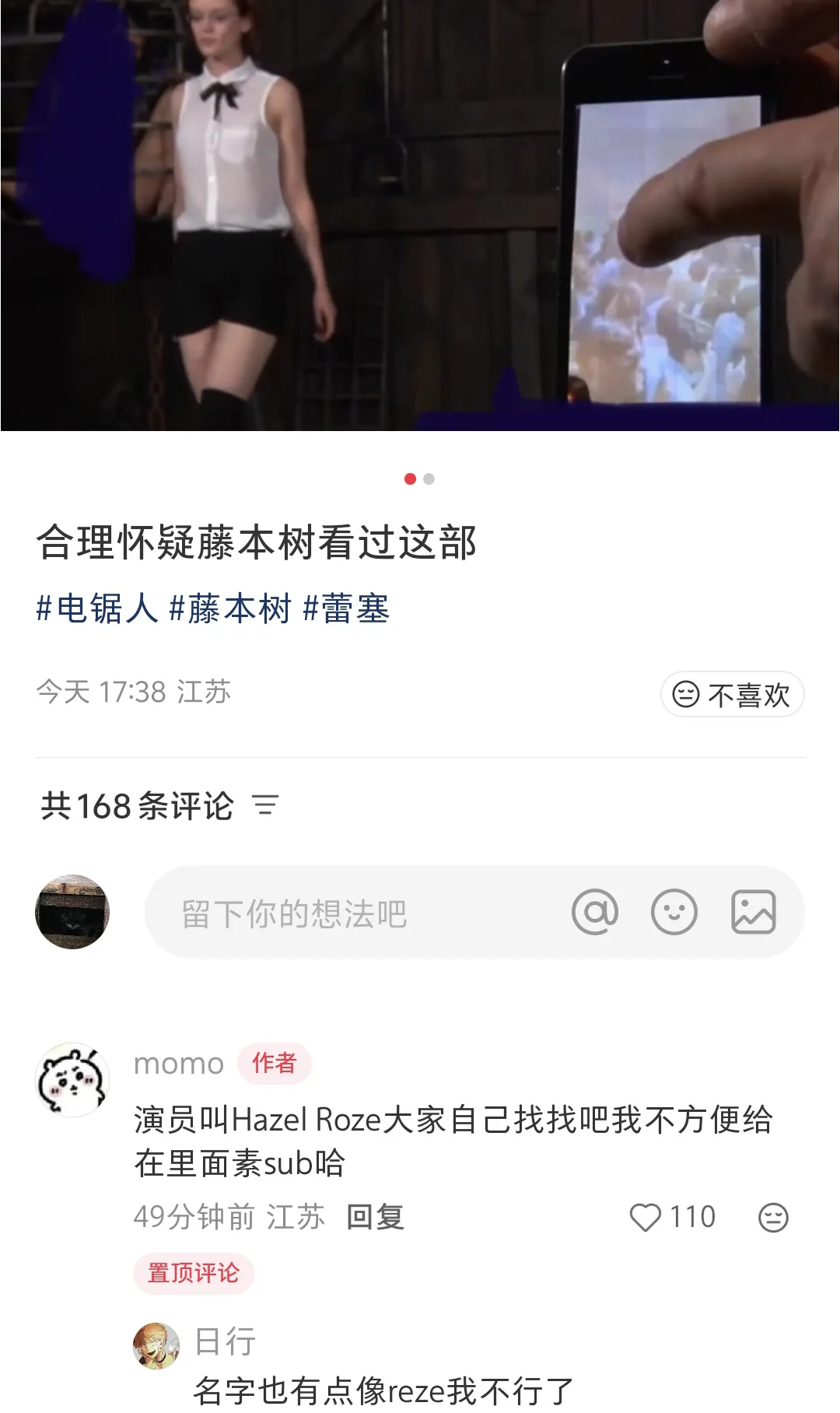Attach an image to the comment
840x1413 pixels.
point(753,912)
